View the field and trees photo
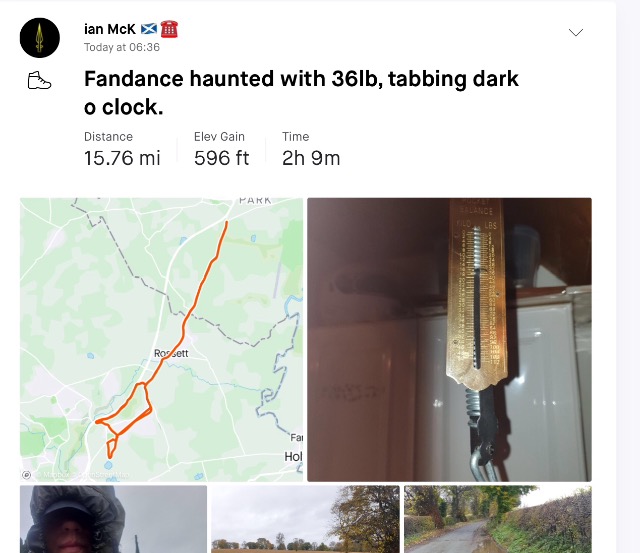Image resolution: width=640 pixels, height=553 pixels. pyautogui.click(x=305, y=519)
